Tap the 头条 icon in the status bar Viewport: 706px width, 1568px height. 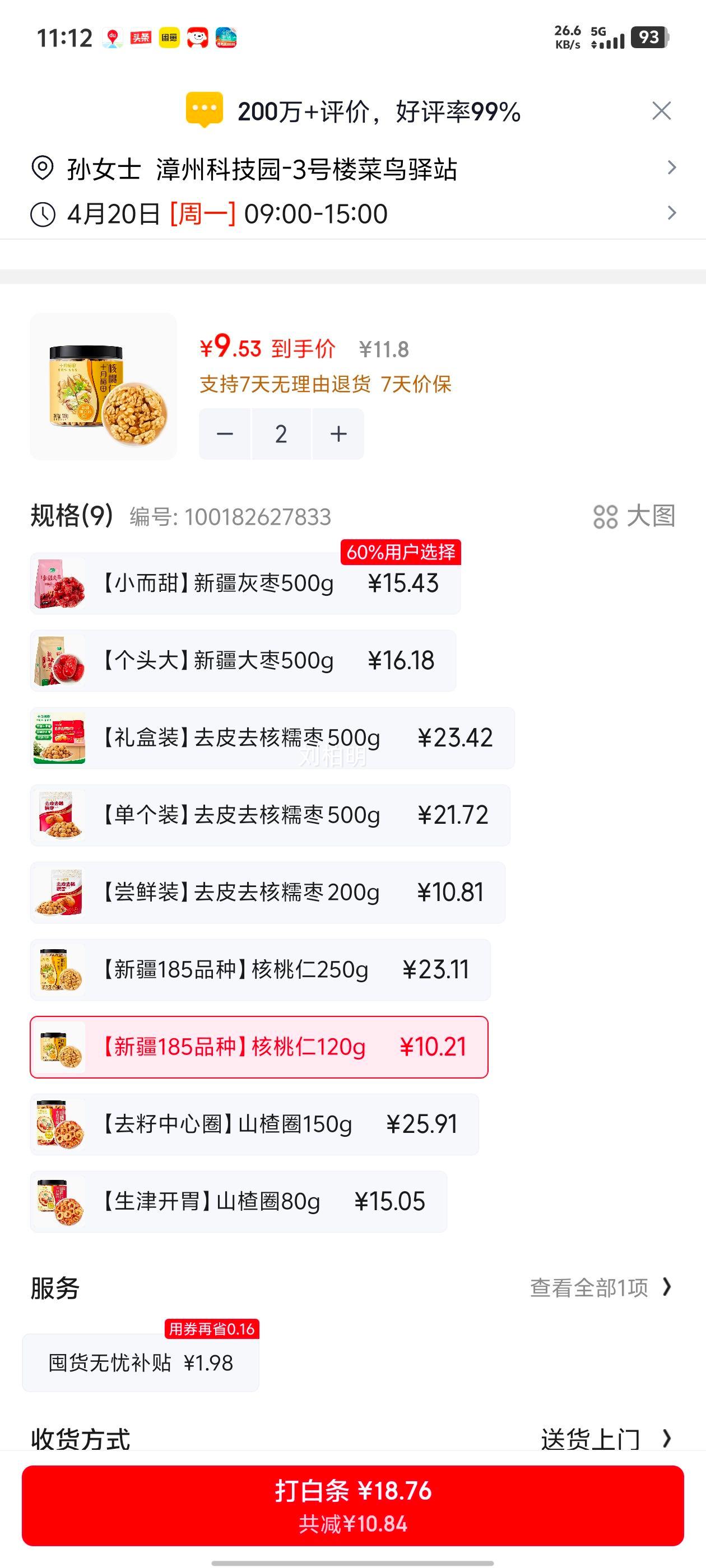point(141,38)
